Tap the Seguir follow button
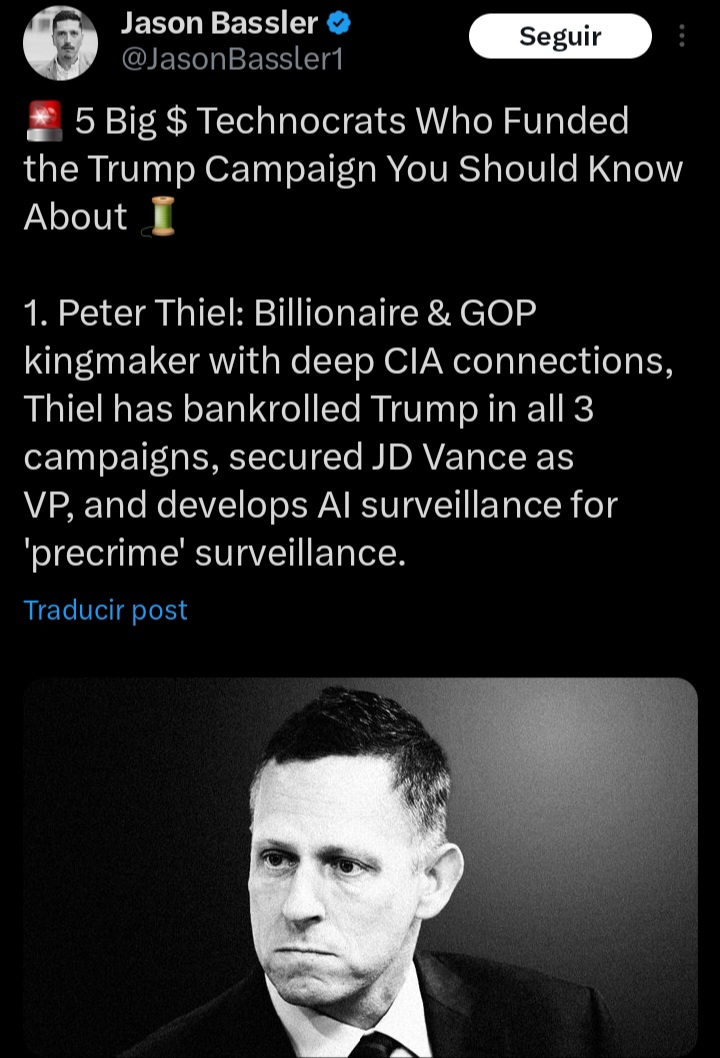This screenshot has height=1058, width=720. tap(560, 38)
